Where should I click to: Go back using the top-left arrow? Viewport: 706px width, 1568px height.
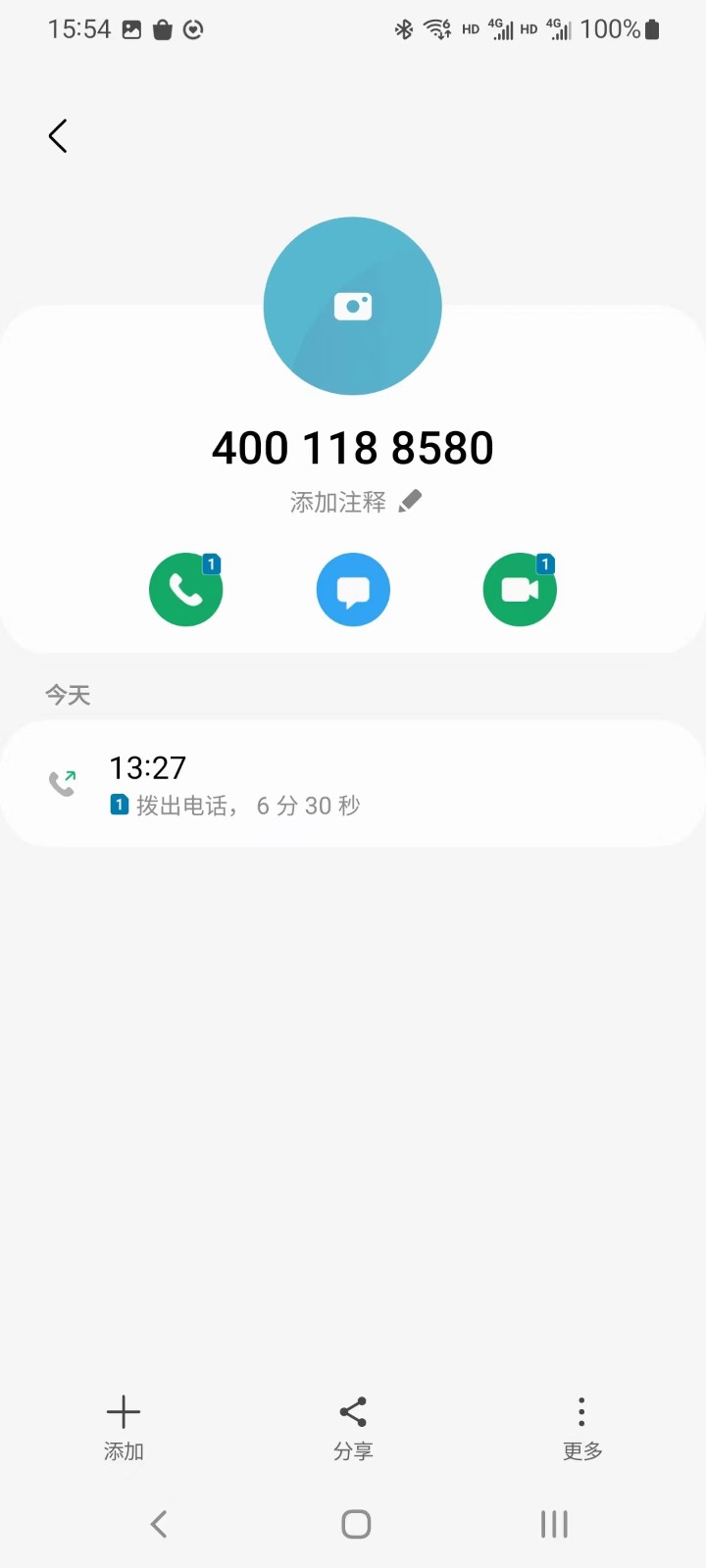tap(58, 136)
